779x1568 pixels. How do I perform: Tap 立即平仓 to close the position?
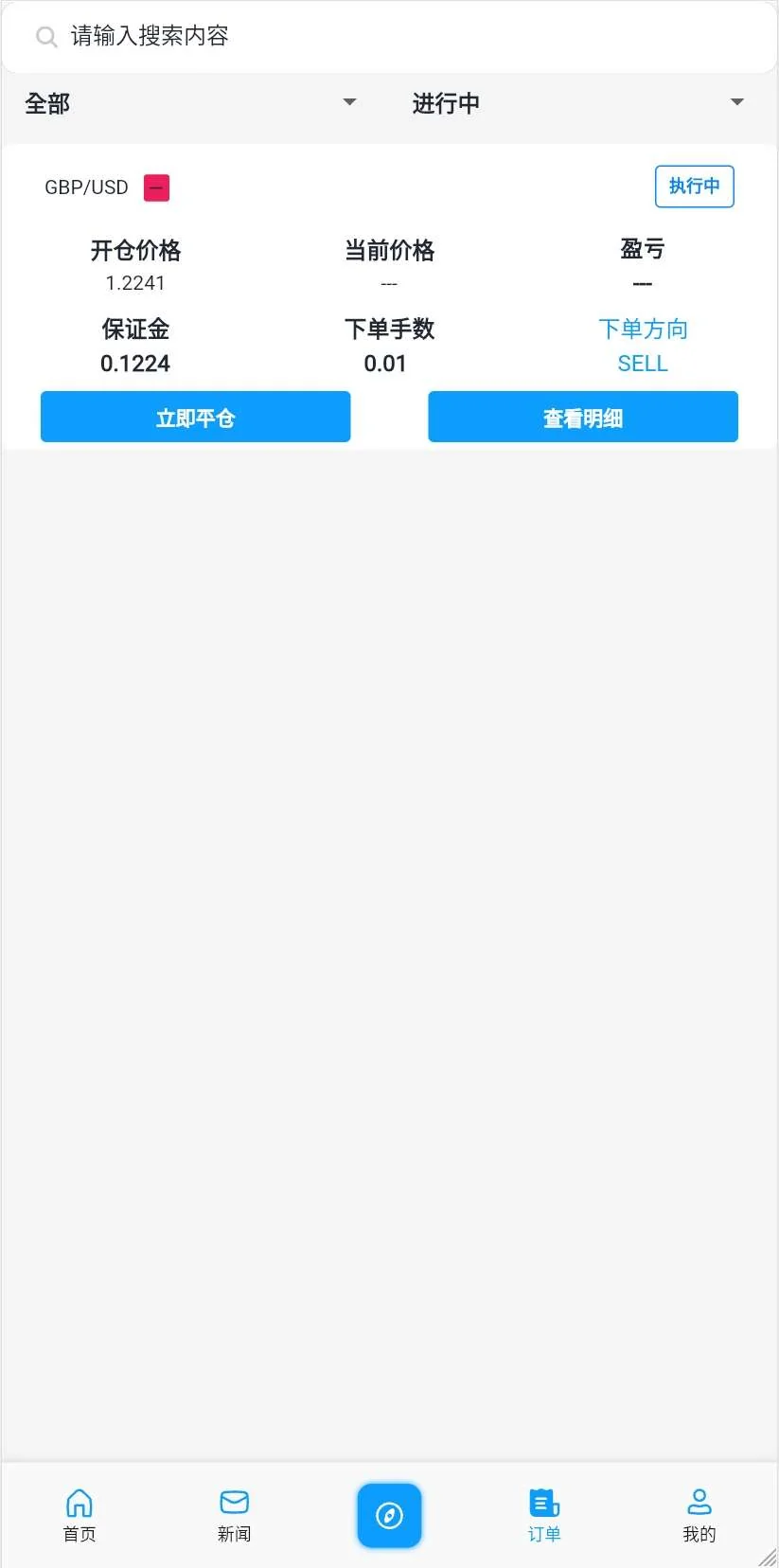click(x=195, y=418)
